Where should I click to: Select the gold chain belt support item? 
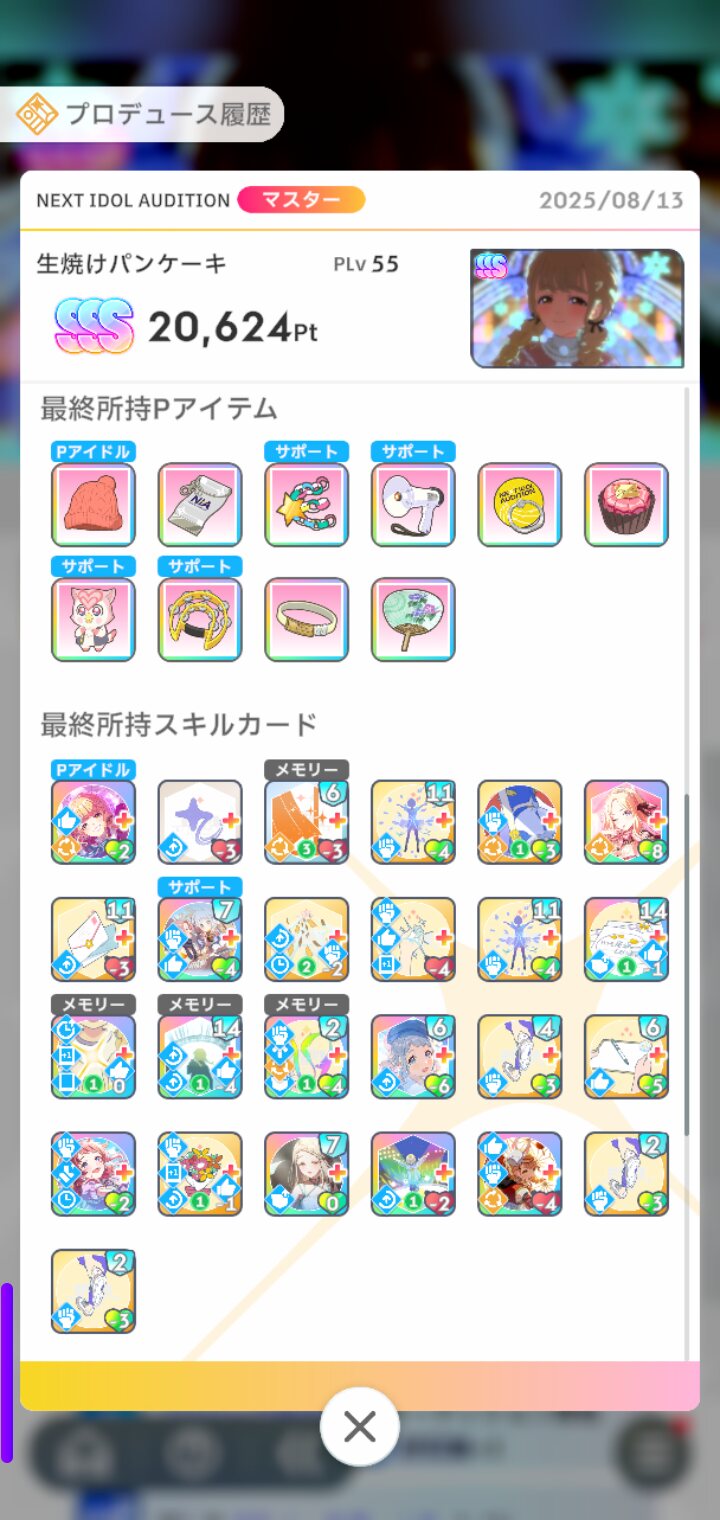(x=200, y=620)
